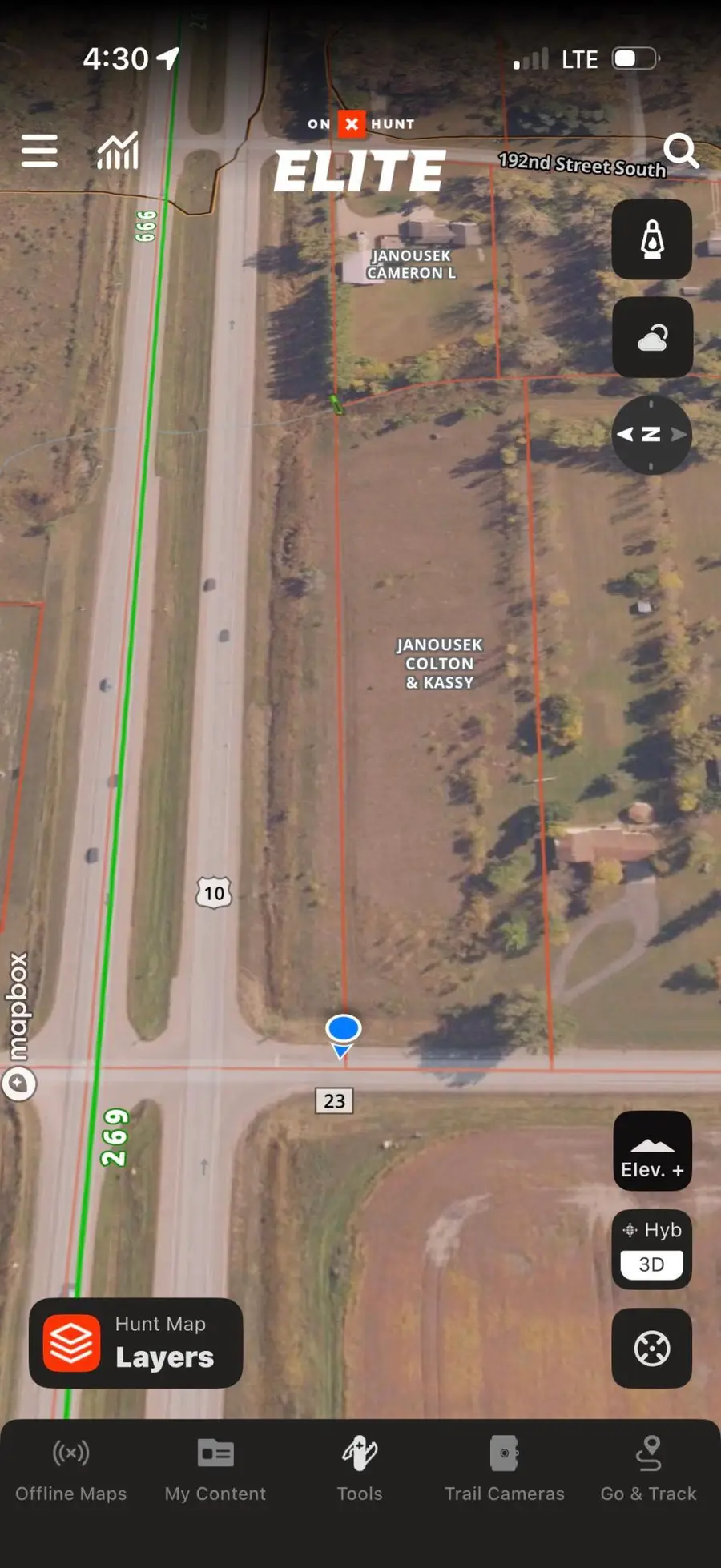This screenshot has height=1568, width=721.
Task: Open the weather overlay icon
Action: point(651,337)
